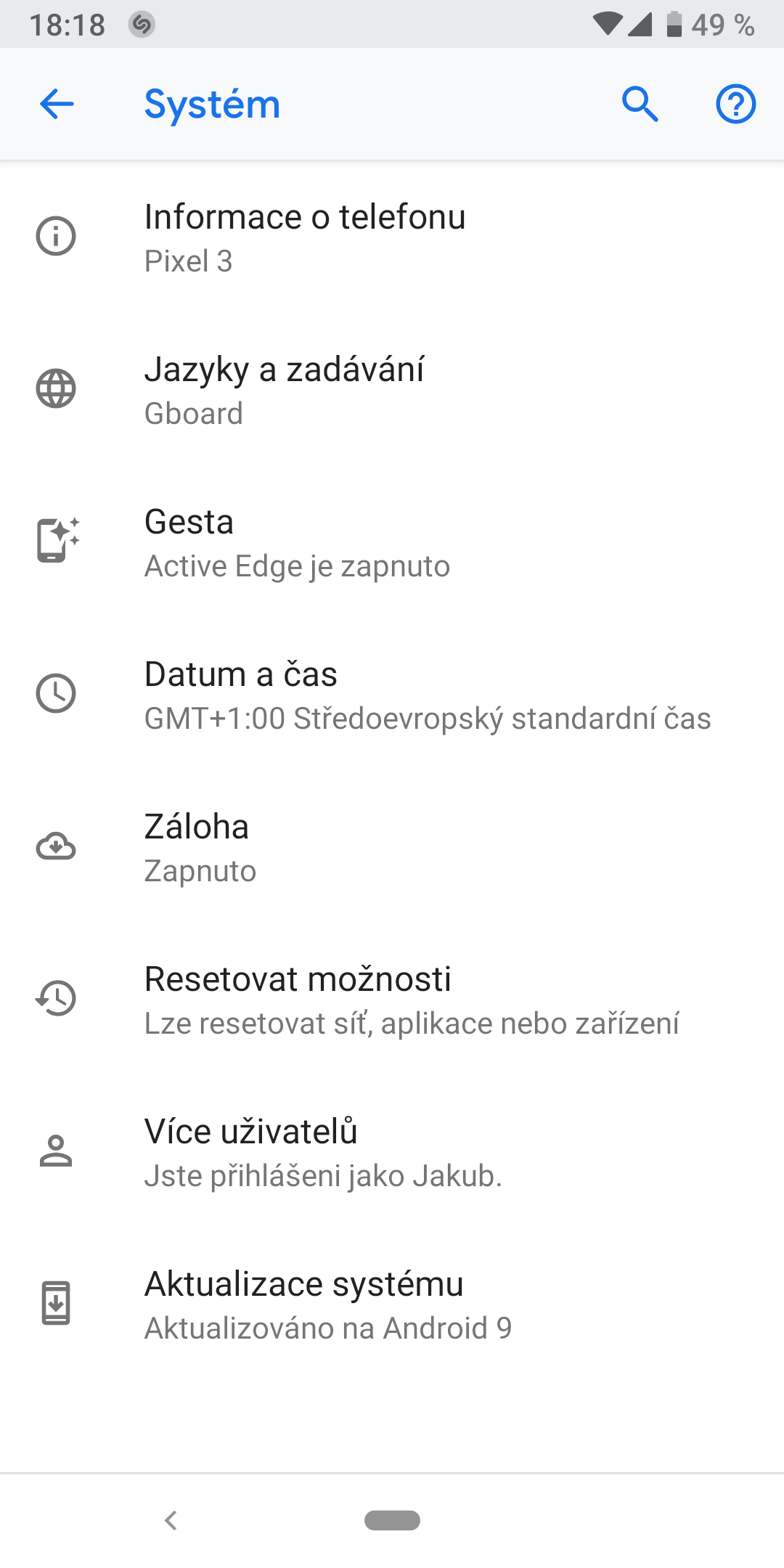The height and width of the screenshot is (1568, 784).
Task: Open the Gesta settings
Action: pos(392,542)
